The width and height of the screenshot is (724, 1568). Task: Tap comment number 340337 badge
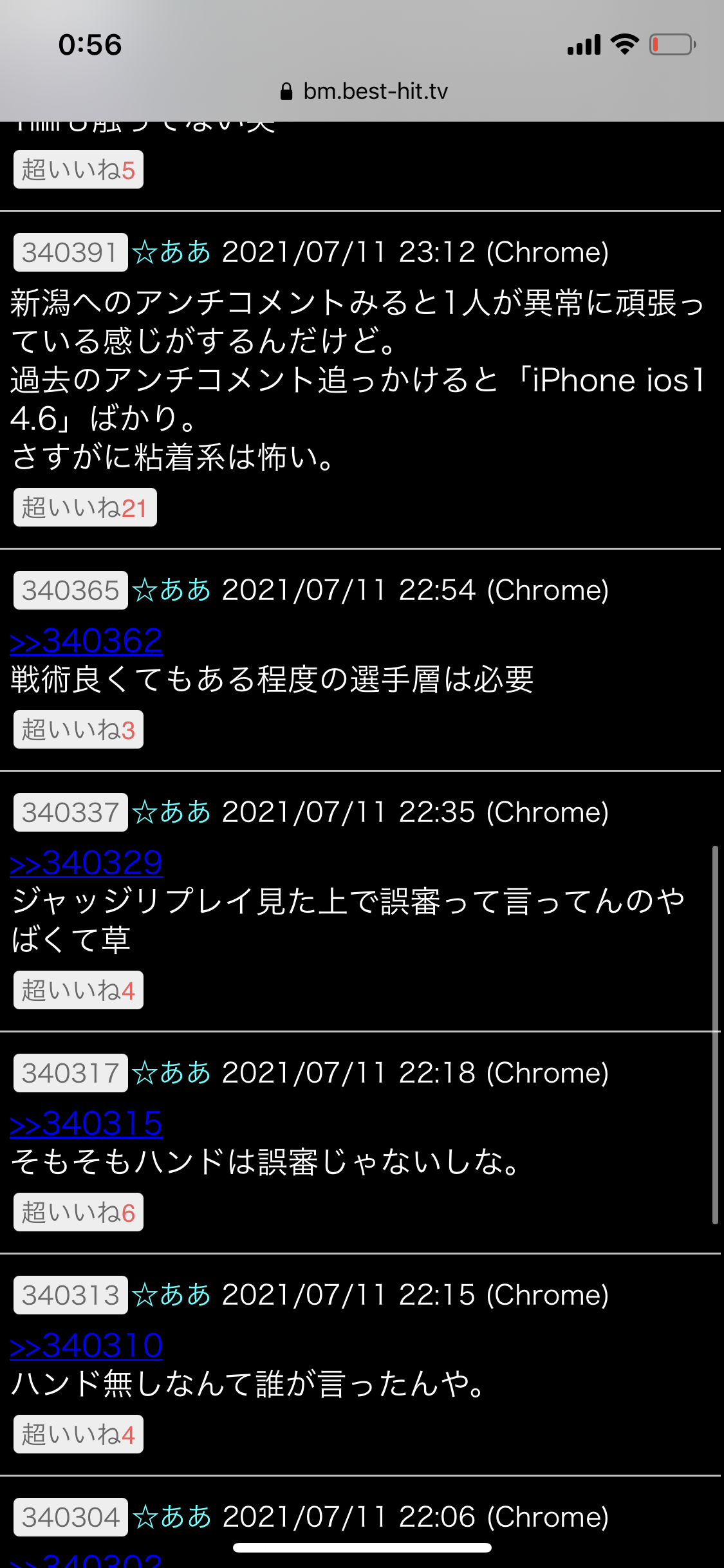click(70, 812)
